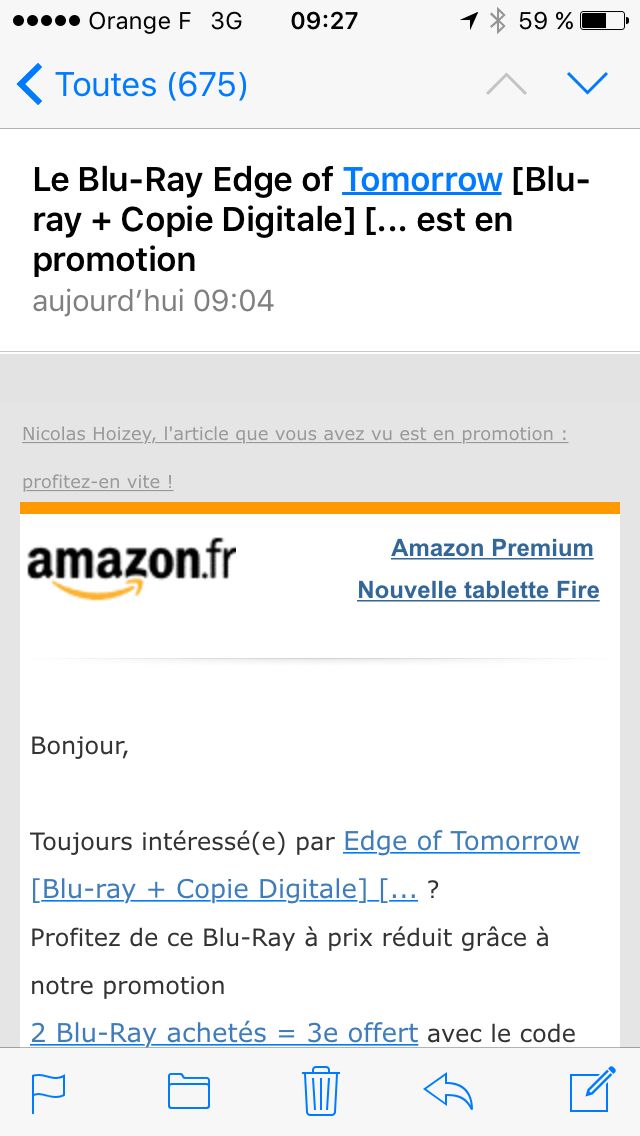Open the Tomorrow link in subject
The image size is (640, 1136).
pos(422,180)
